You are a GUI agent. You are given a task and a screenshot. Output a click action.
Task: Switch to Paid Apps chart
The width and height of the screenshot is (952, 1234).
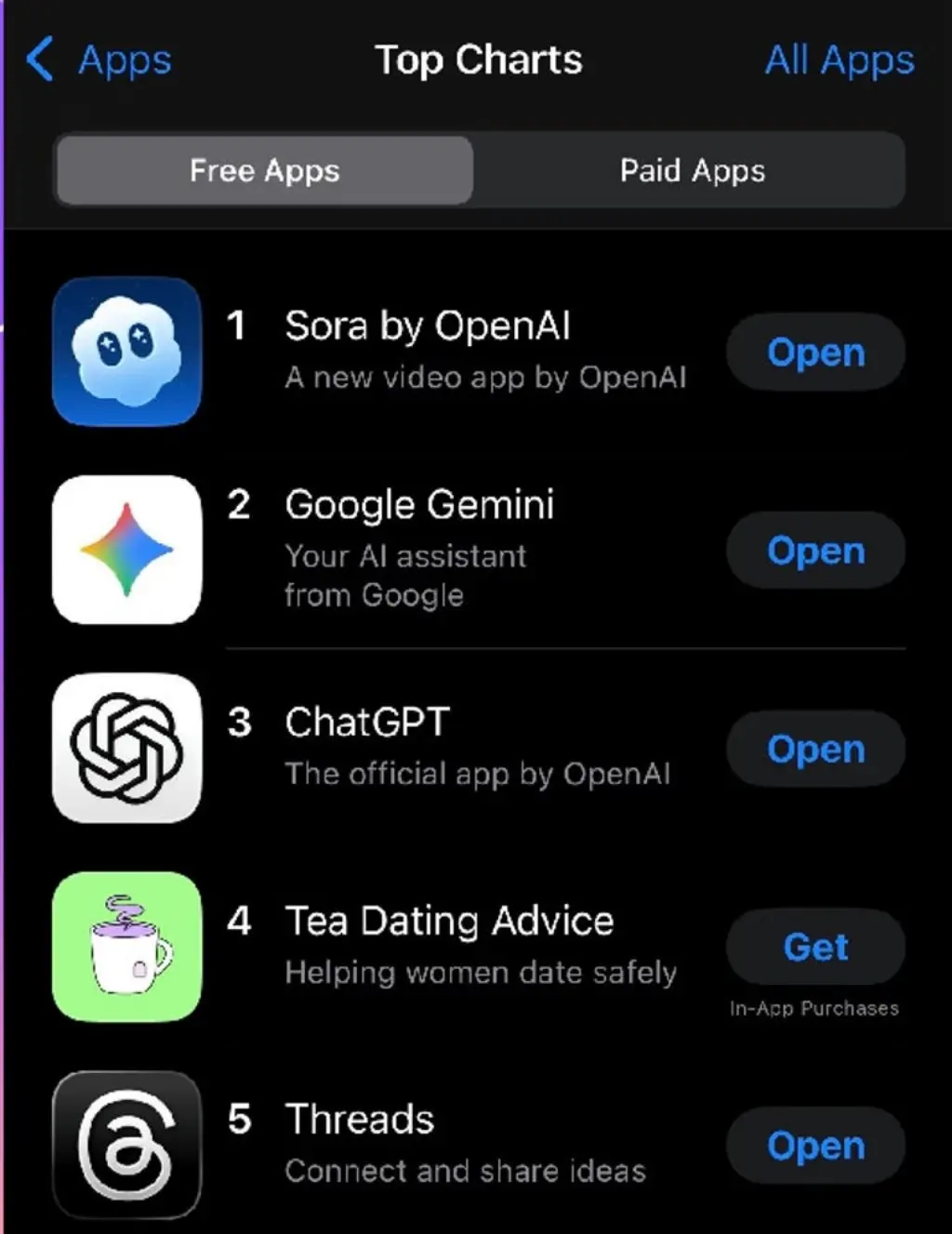click(x=692, y=170)
